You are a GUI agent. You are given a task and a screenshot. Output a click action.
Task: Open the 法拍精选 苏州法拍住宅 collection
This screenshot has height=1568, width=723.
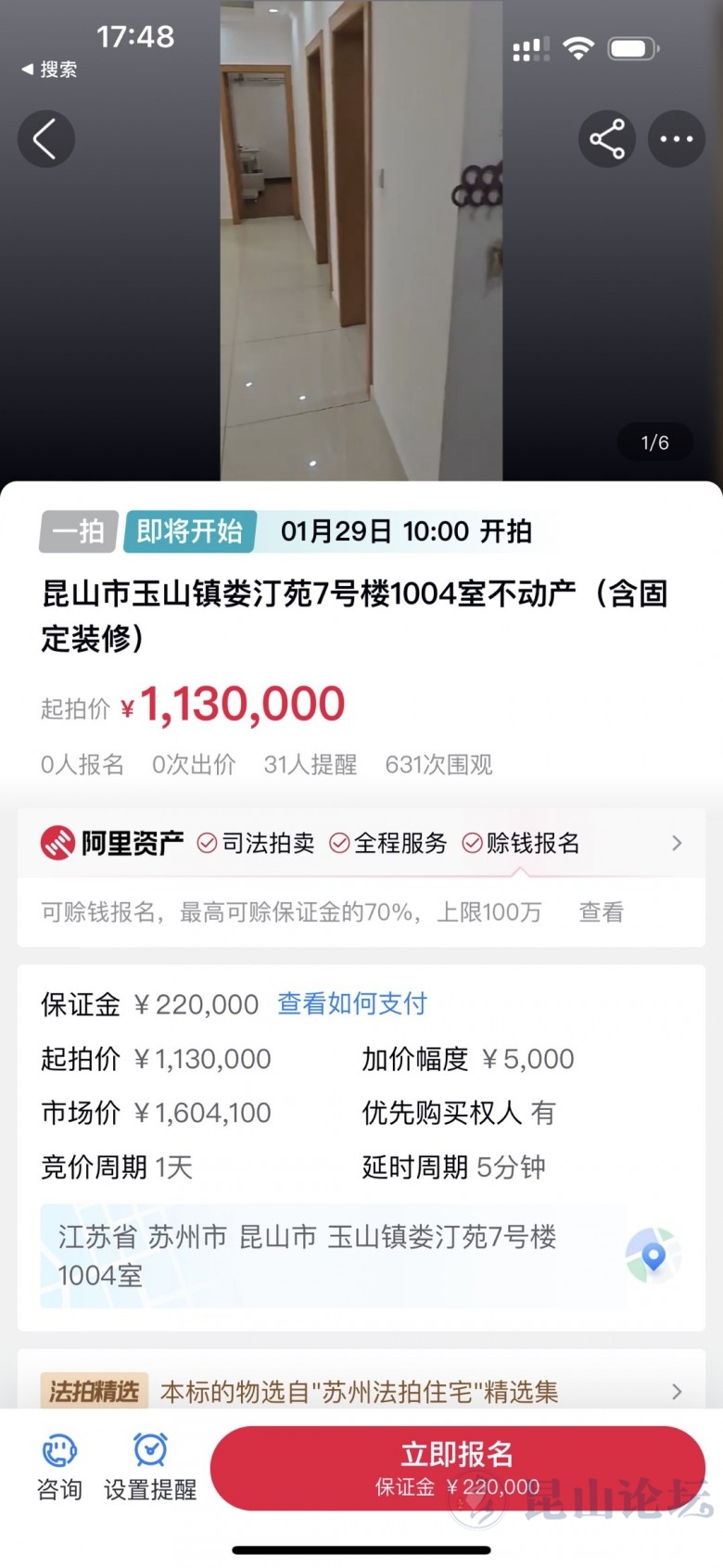pos(360,1391)
